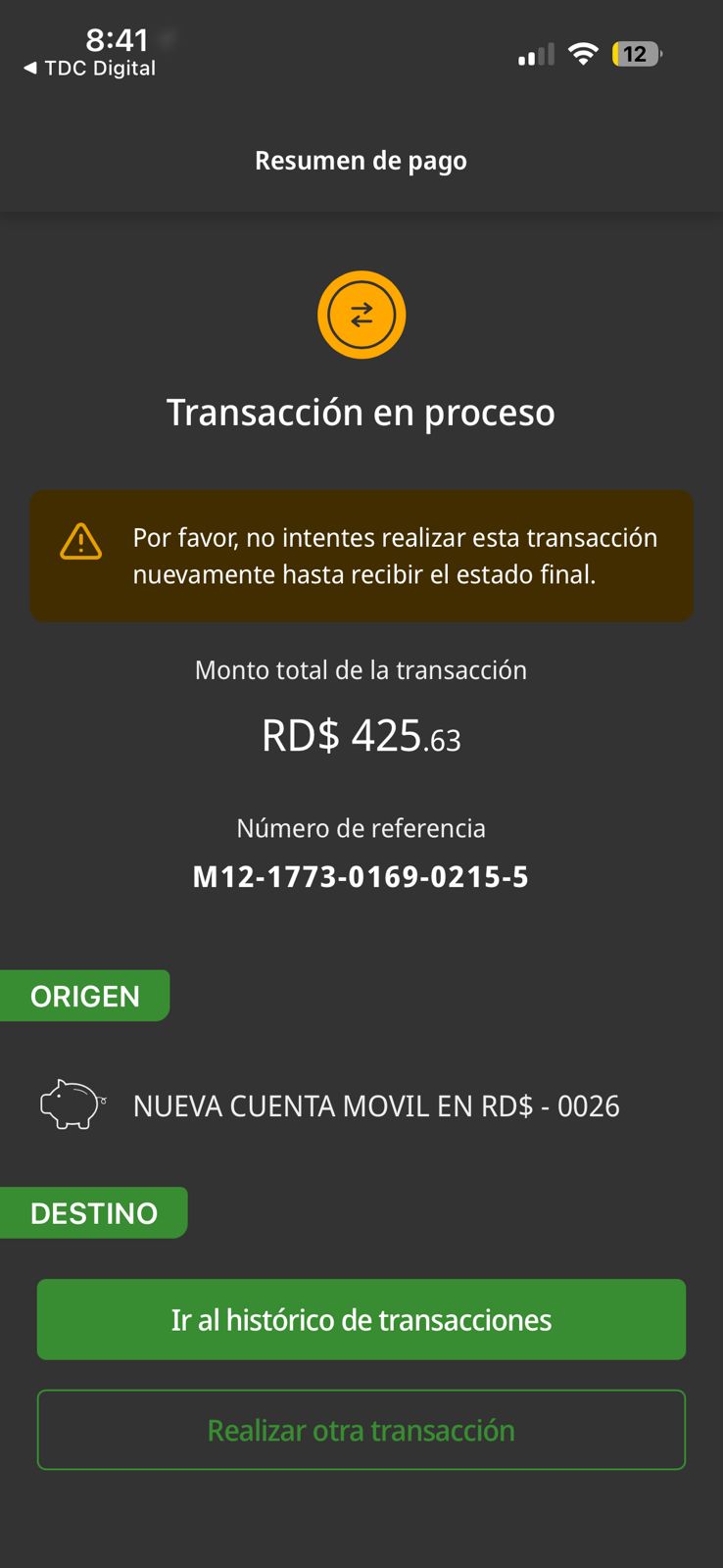Tap the Resumen de pago header
Screen dimensions: 723x1568
(x=361, y=160)
